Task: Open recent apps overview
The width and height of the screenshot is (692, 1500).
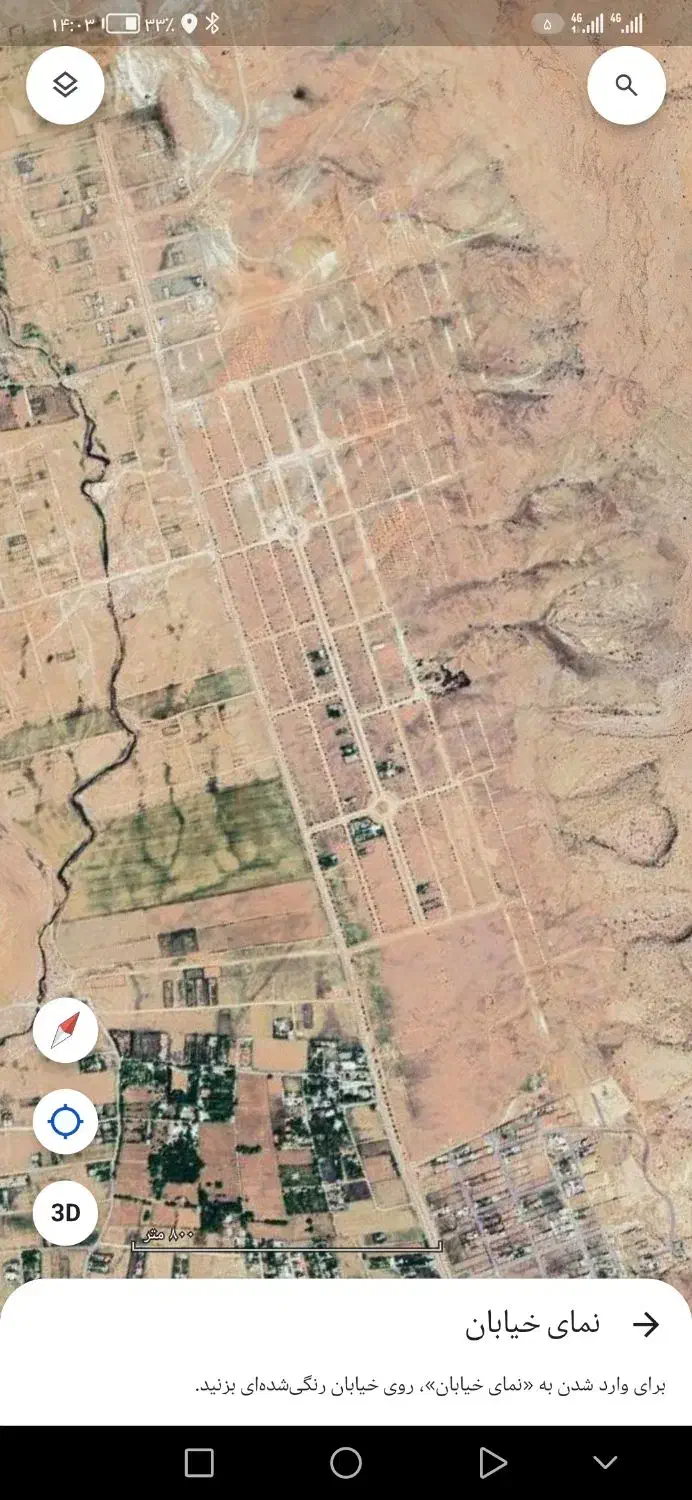Action: 199,1463
